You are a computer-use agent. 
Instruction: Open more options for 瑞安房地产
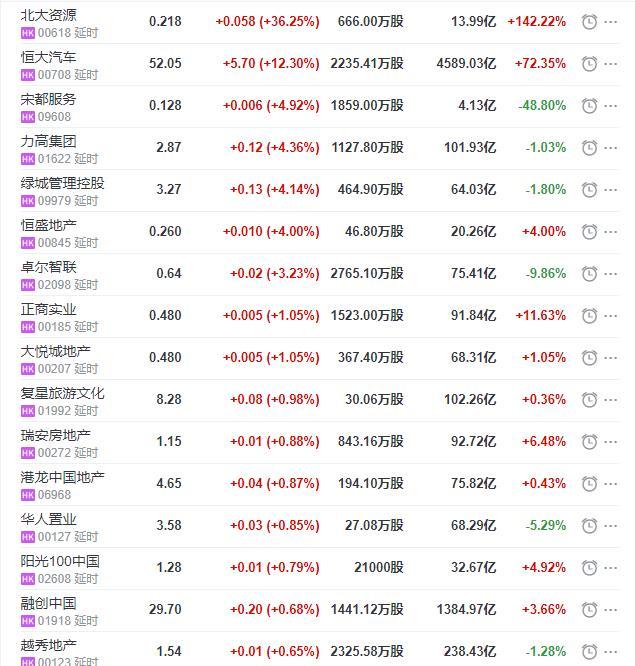coord(611,442)
